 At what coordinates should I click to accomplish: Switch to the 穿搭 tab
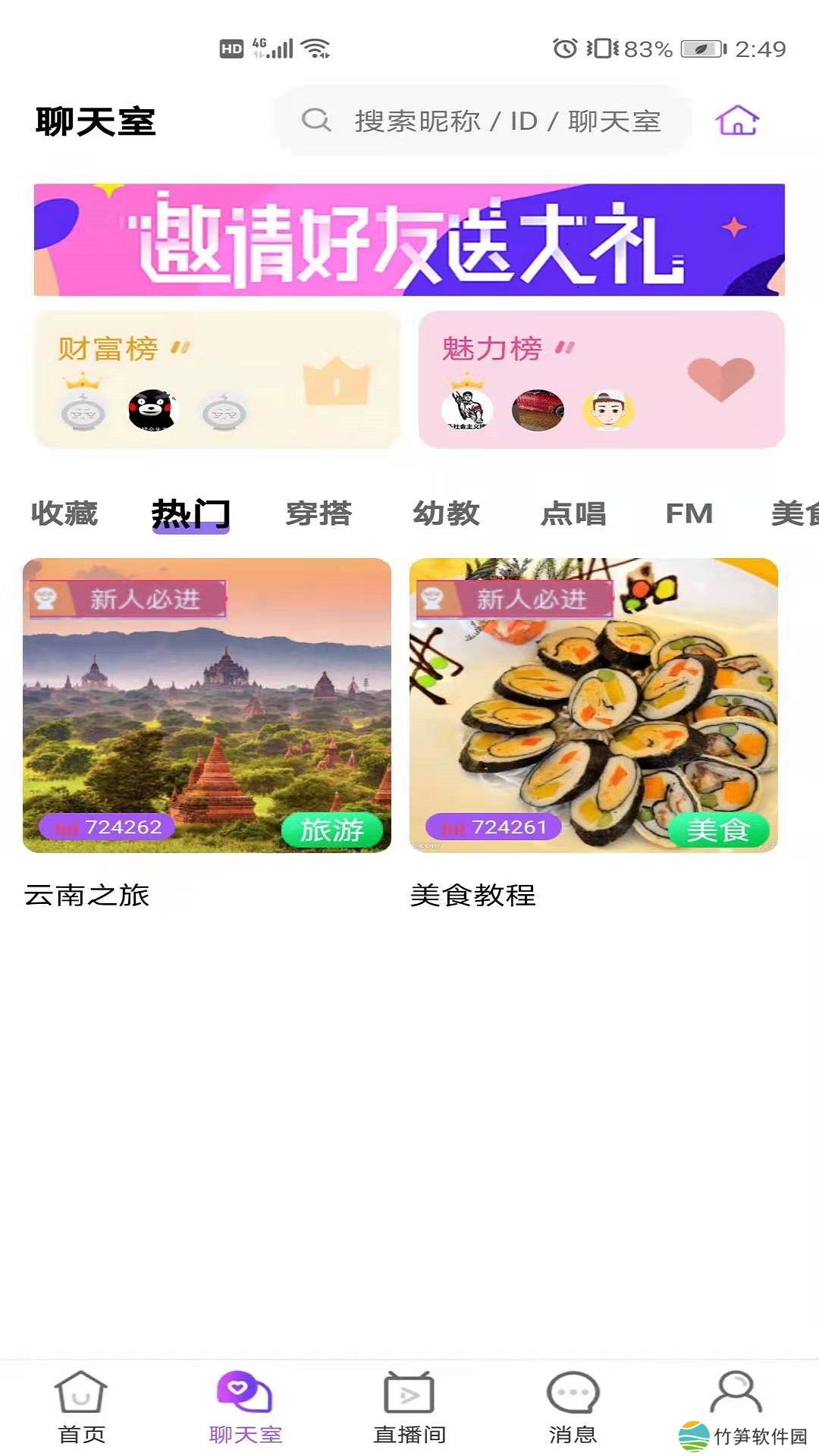click(318, 514)
